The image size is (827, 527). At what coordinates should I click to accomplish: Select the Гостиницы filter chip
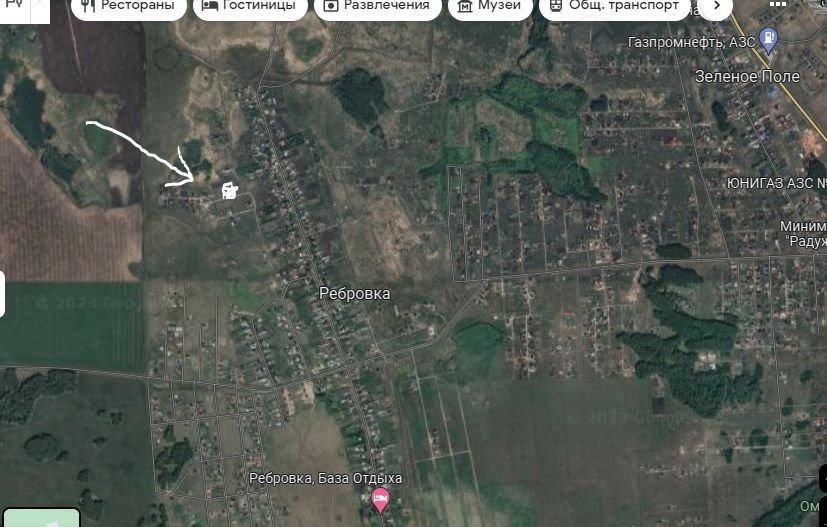[x=250, y=6]
